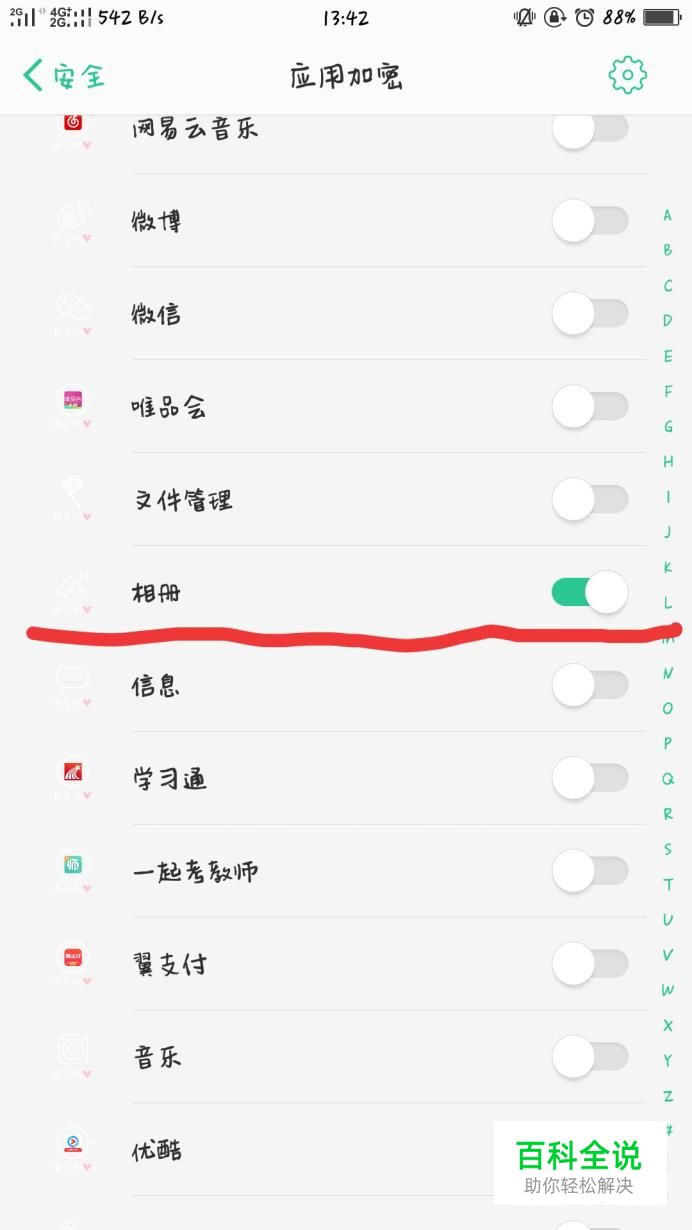
Task: Toggle on encryption for 微信
Action: [x=590, y=313]
